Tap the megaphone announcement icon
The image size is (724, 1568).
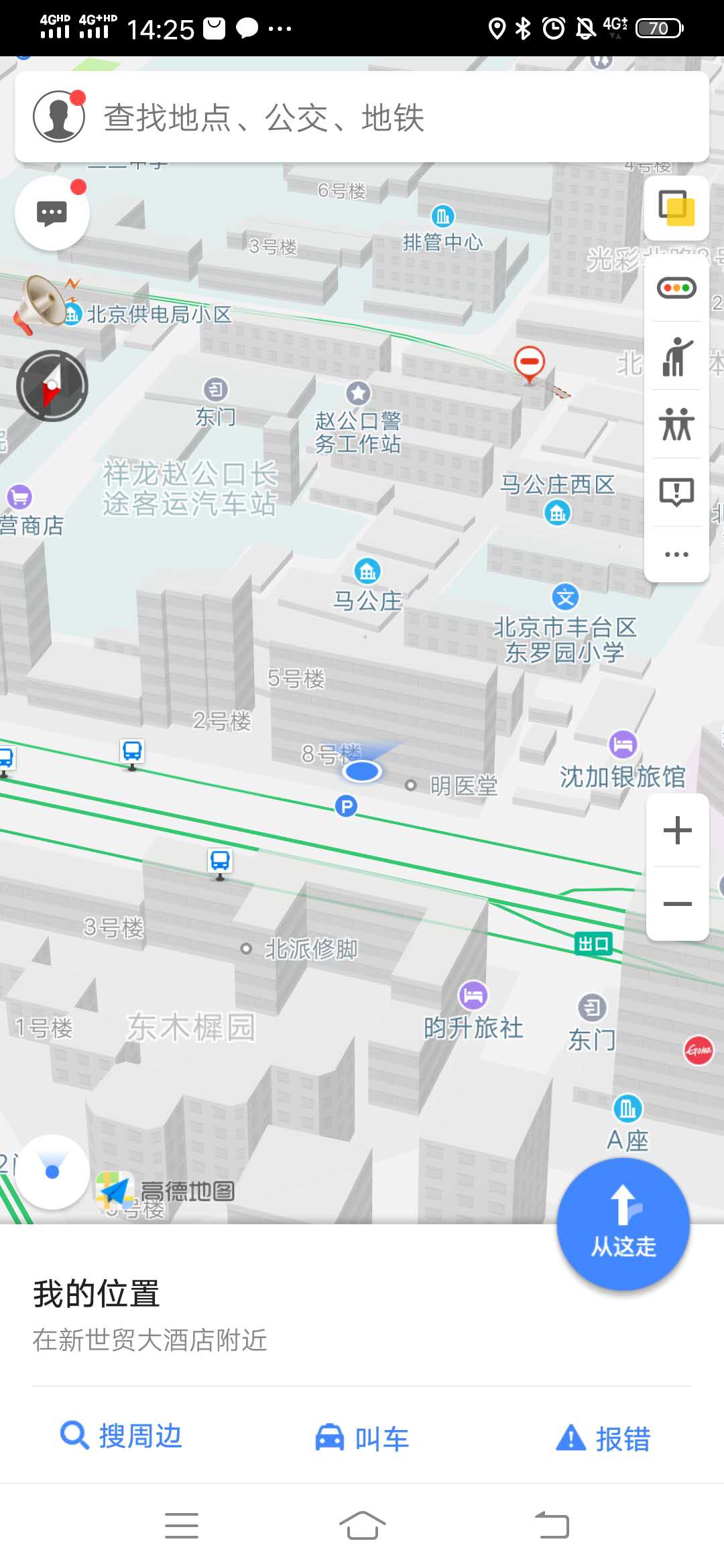point(43,304)
